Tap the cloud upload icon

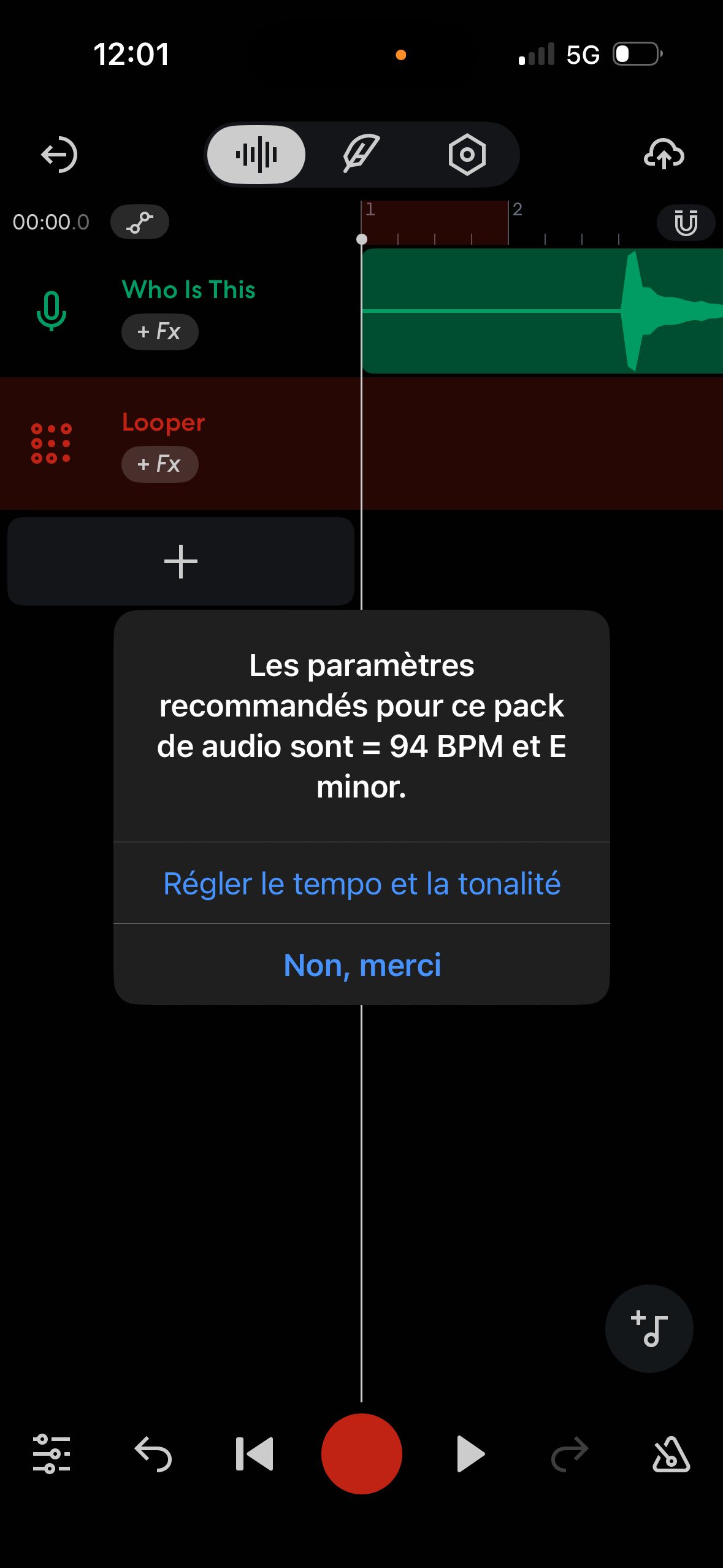665,155
